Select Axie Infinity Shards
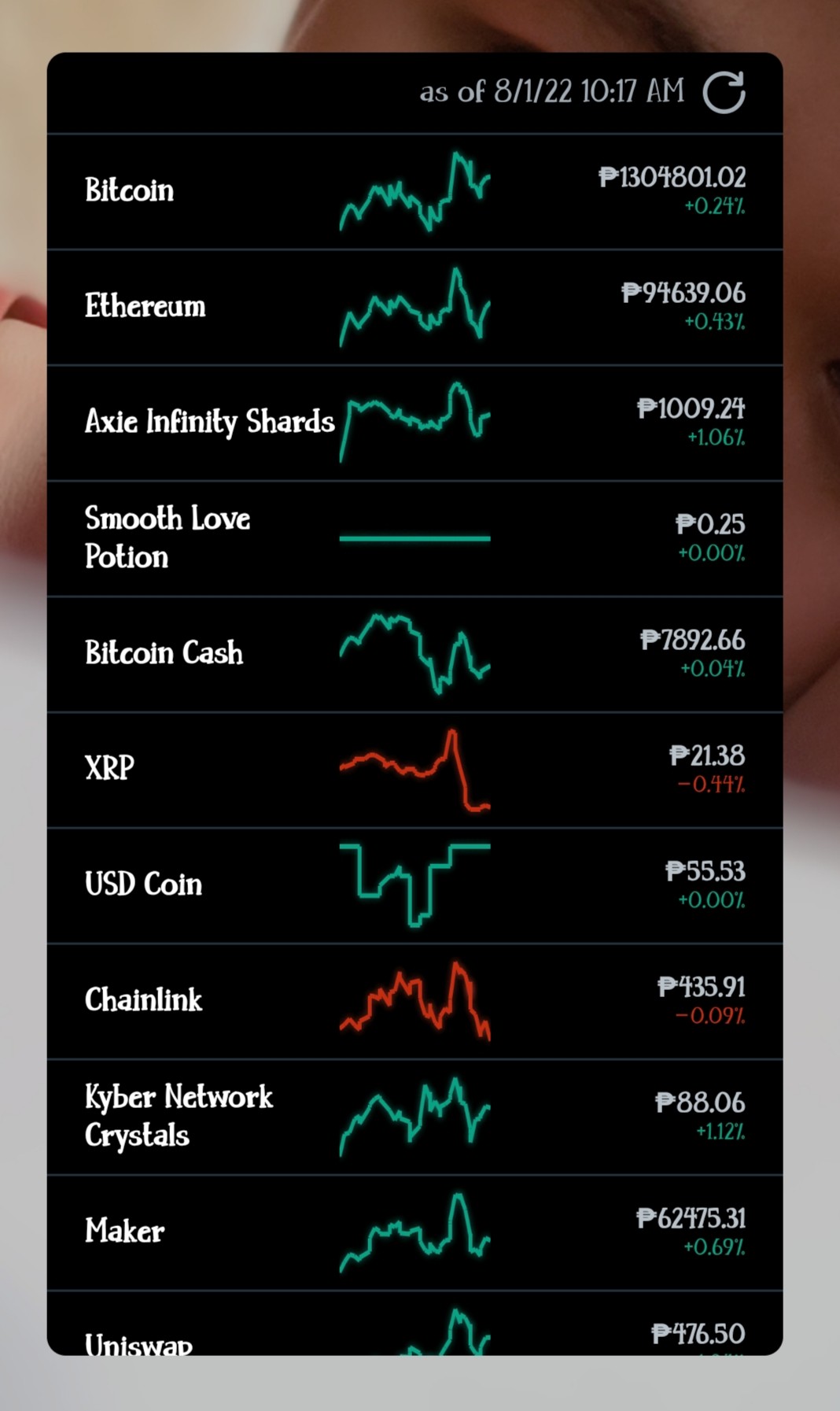Screen dimensions: 840x1411 (x=414, y=423)
